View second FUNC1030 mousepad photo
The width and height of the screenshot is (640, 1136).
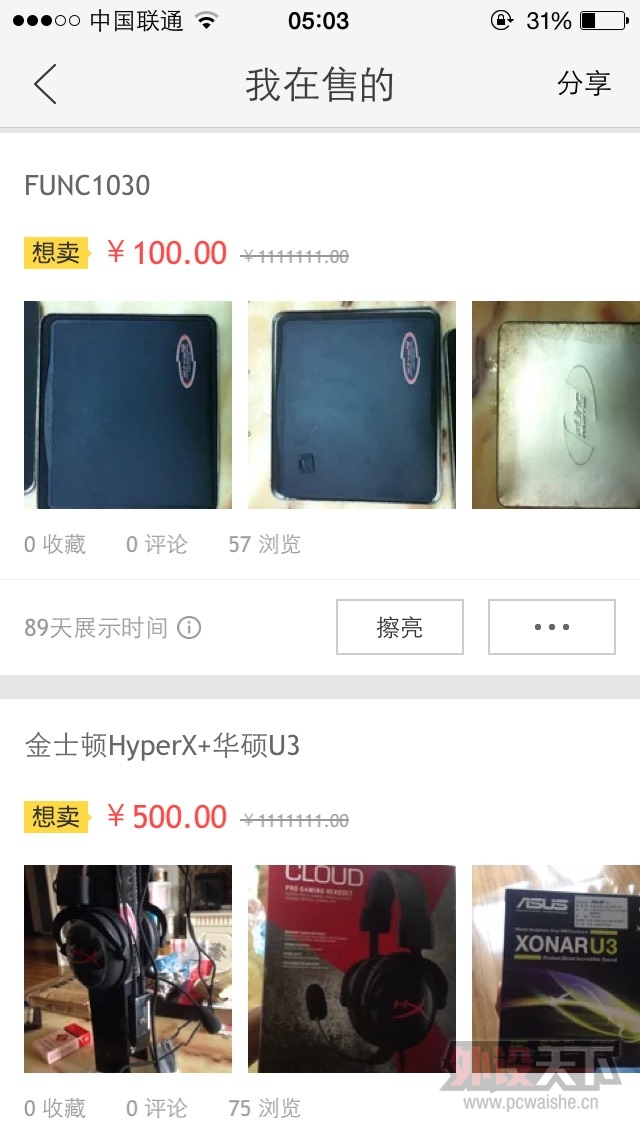click(352, 405)
